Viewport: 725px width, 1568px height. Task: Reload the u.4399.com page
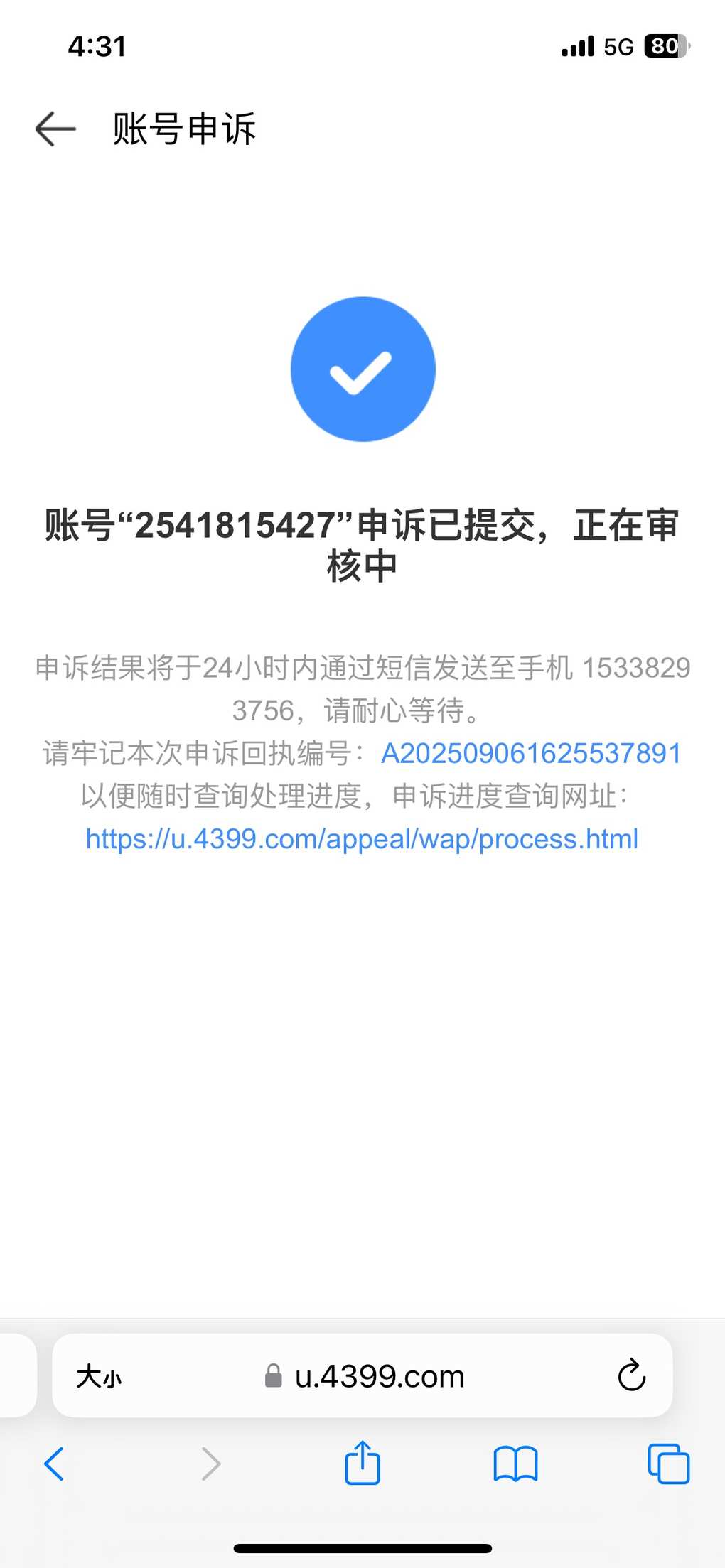[631, 1376]
